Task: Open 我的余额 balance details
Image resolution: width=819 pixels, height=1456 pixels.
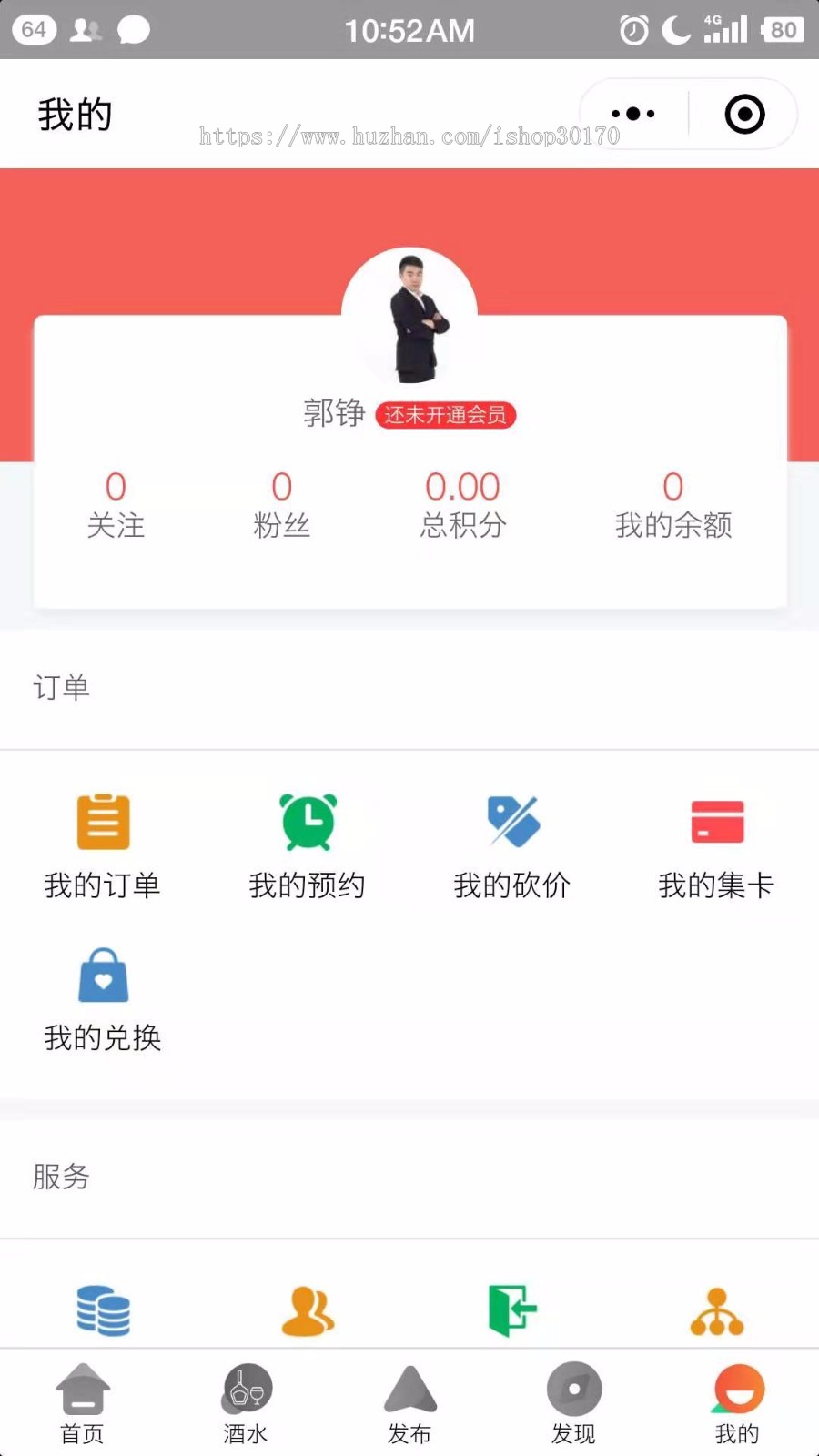Action: click(x=672, y=505)
